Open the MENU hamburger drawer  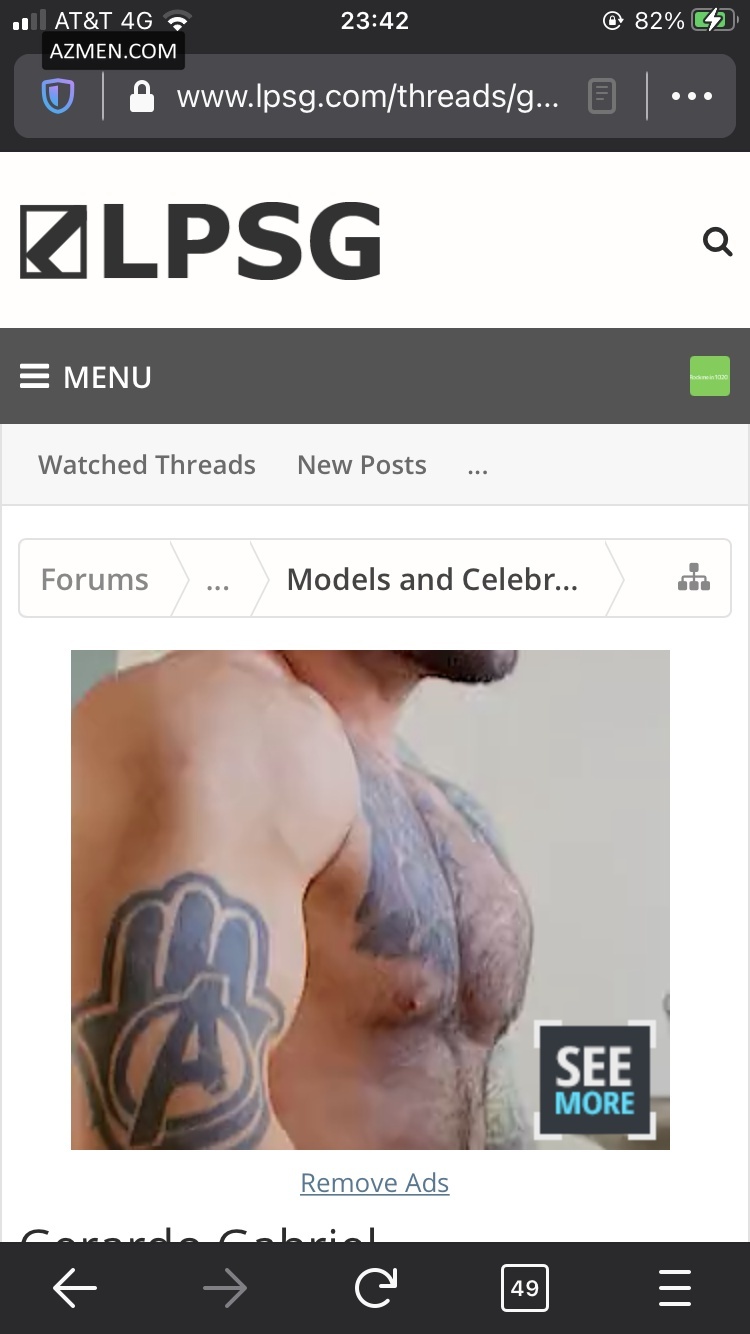86,377
